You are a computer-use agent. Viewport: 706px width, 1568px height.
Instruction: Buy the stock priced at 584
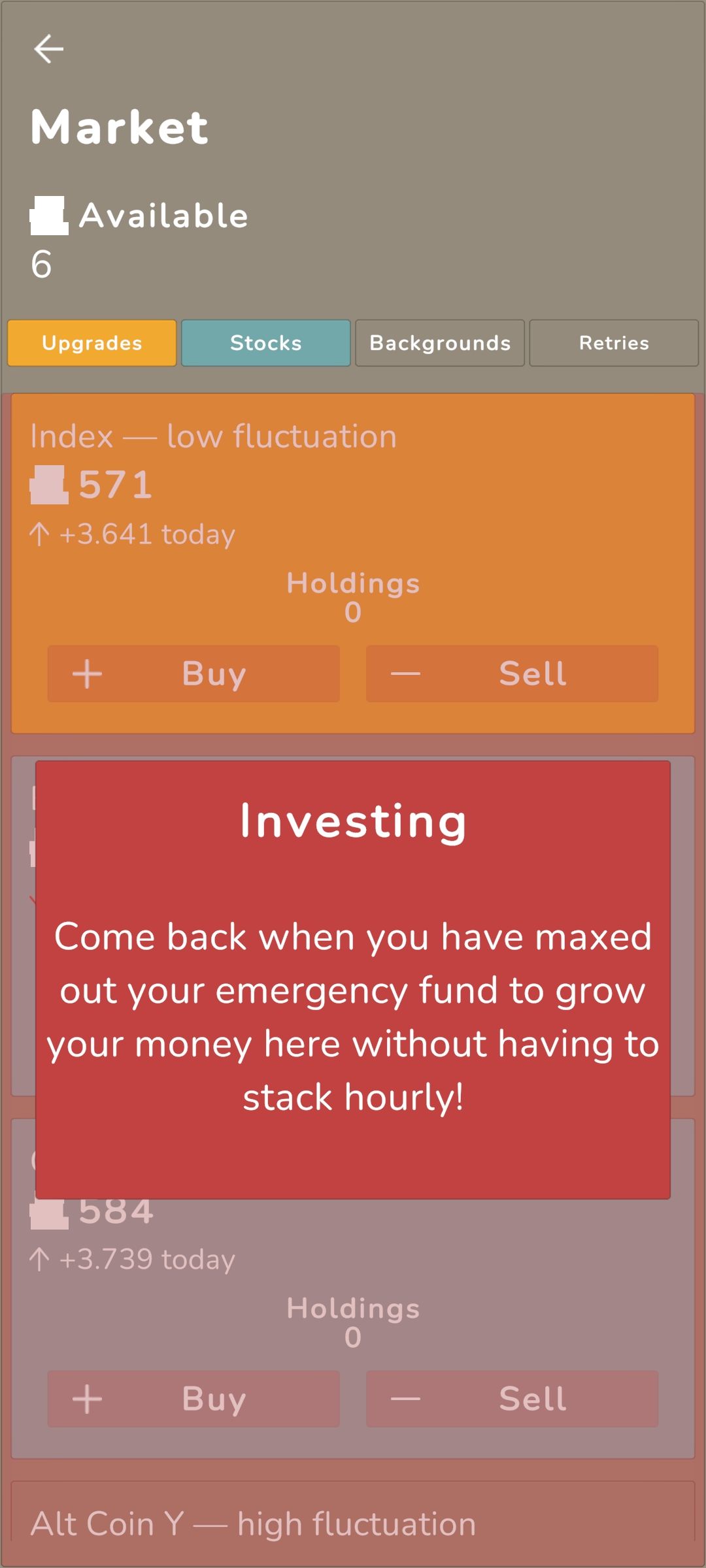point(193,1399)
